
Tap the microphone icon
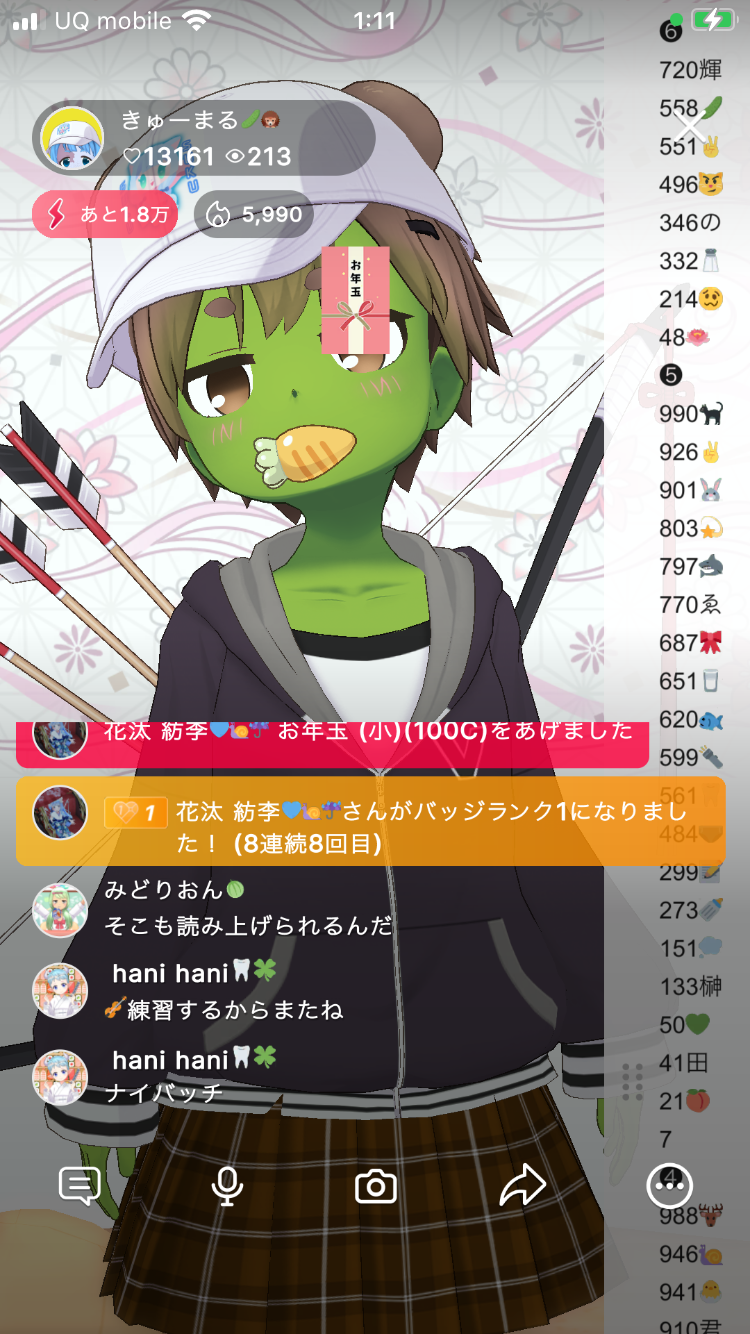click(x=228, y=1187)
